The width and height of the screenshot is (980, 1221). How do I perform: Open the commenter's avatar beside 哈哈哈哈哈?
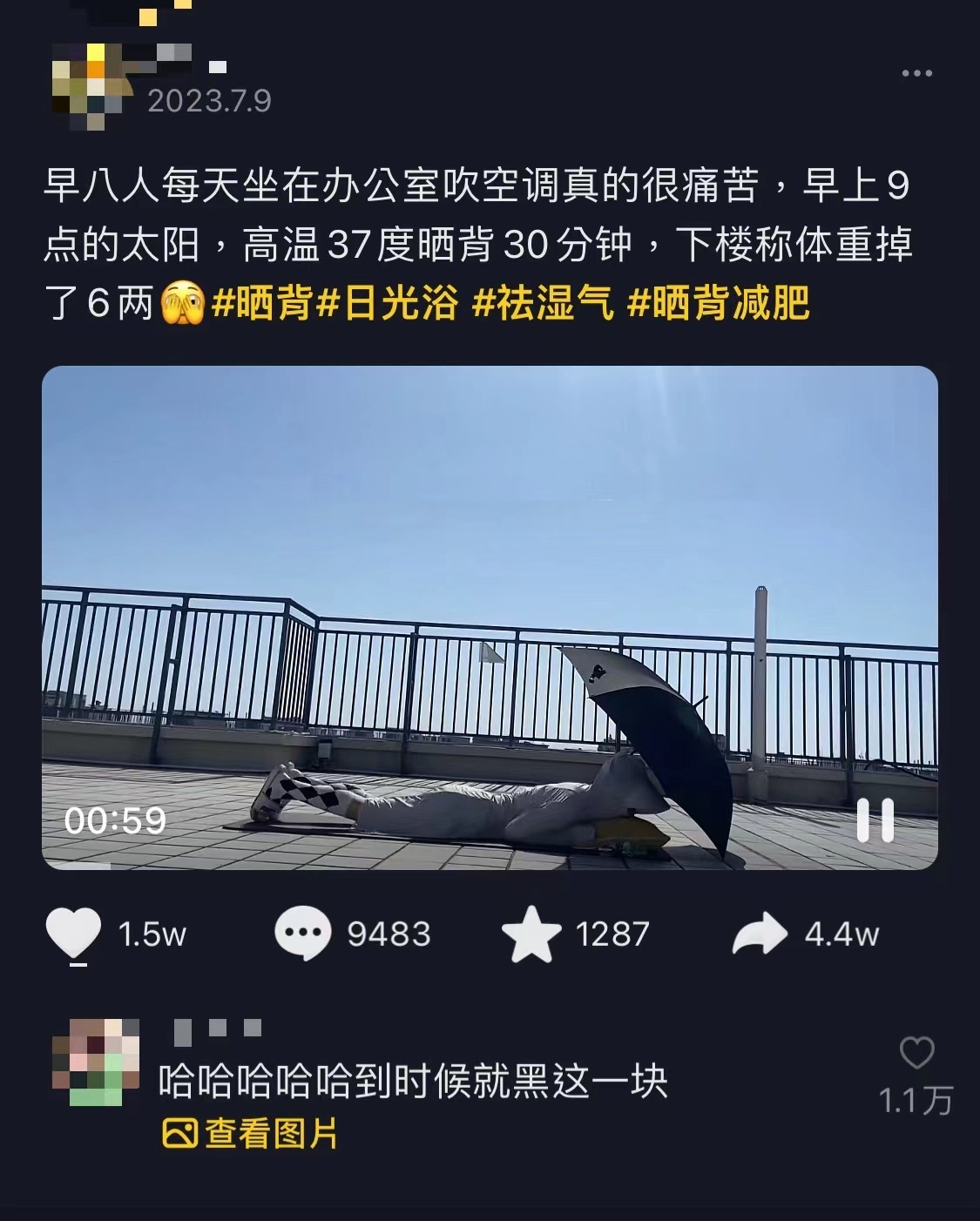96,1062
